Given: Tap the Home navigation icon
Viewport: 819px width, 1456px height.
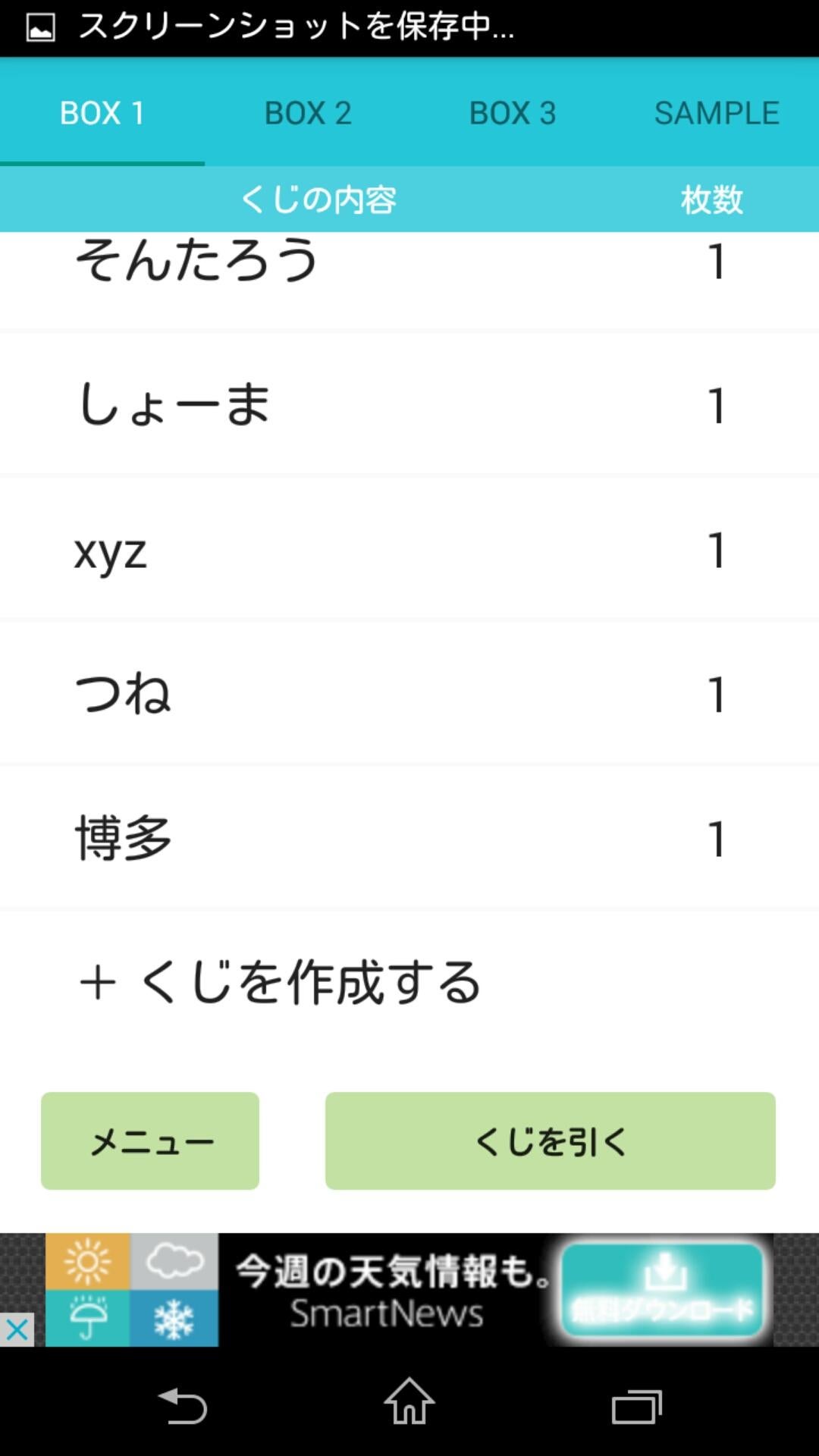Looking at the screenshot, I should (409, 1402).
